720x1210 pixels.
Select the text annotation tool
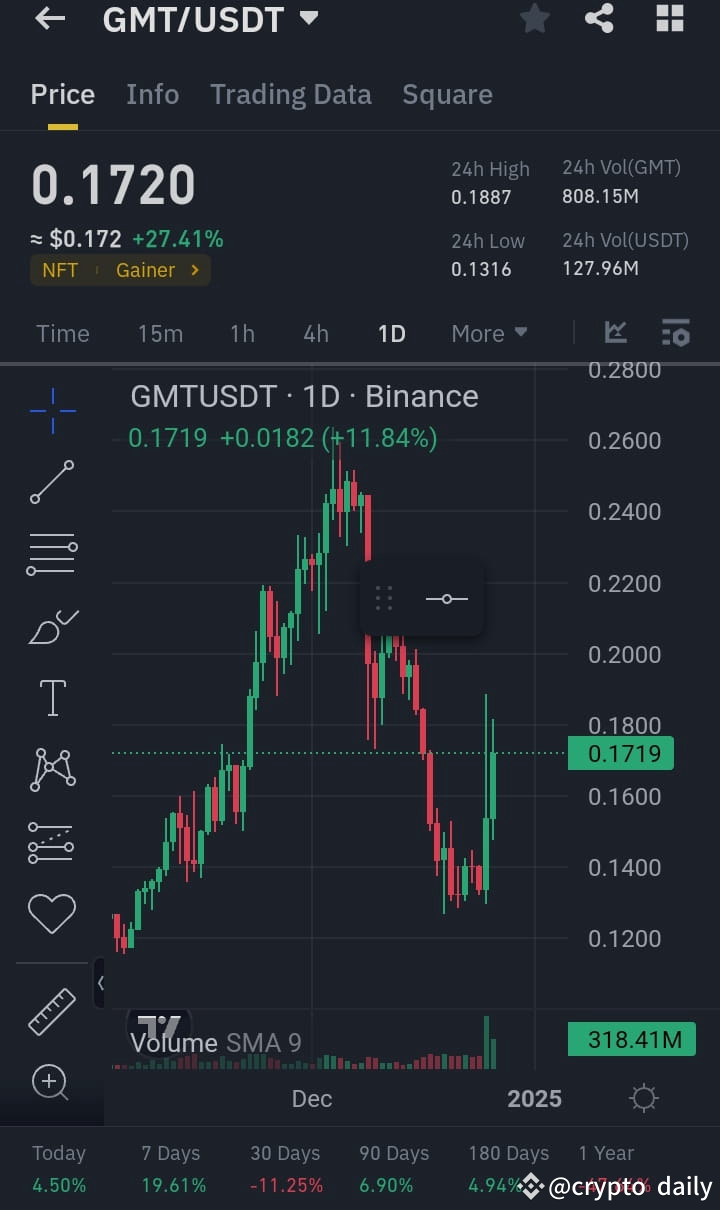(52, 697)
